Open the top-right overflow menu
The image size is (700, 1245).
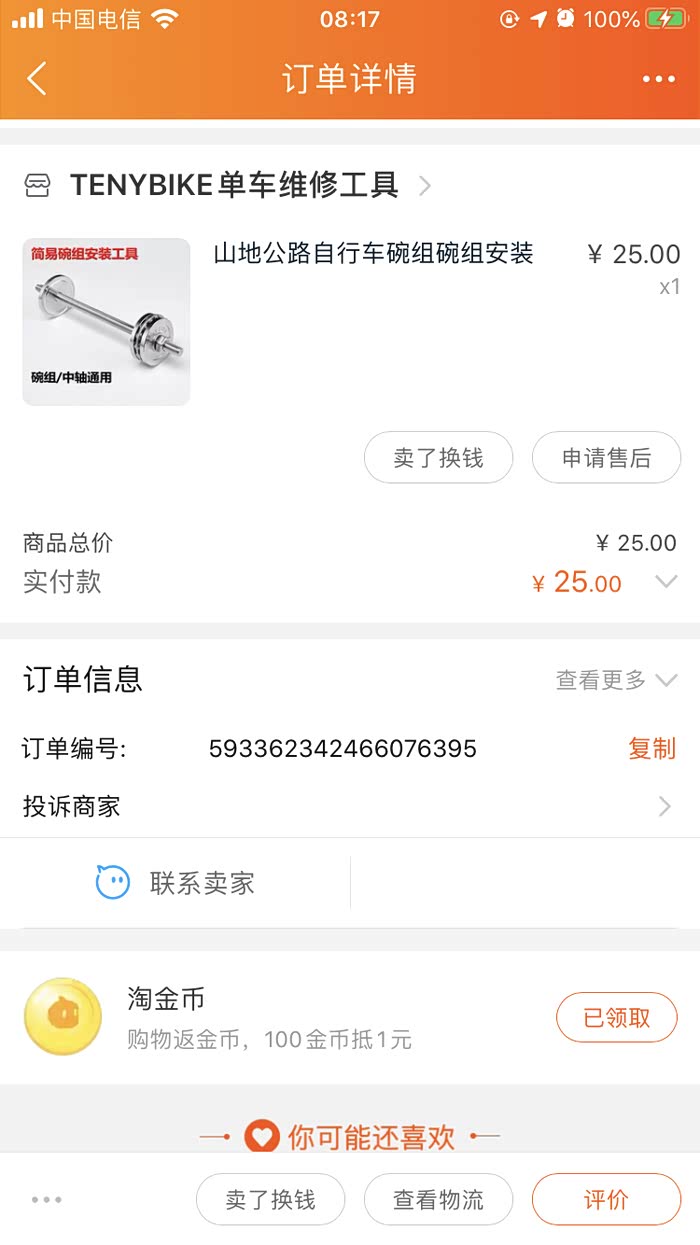tap(659, 79)
